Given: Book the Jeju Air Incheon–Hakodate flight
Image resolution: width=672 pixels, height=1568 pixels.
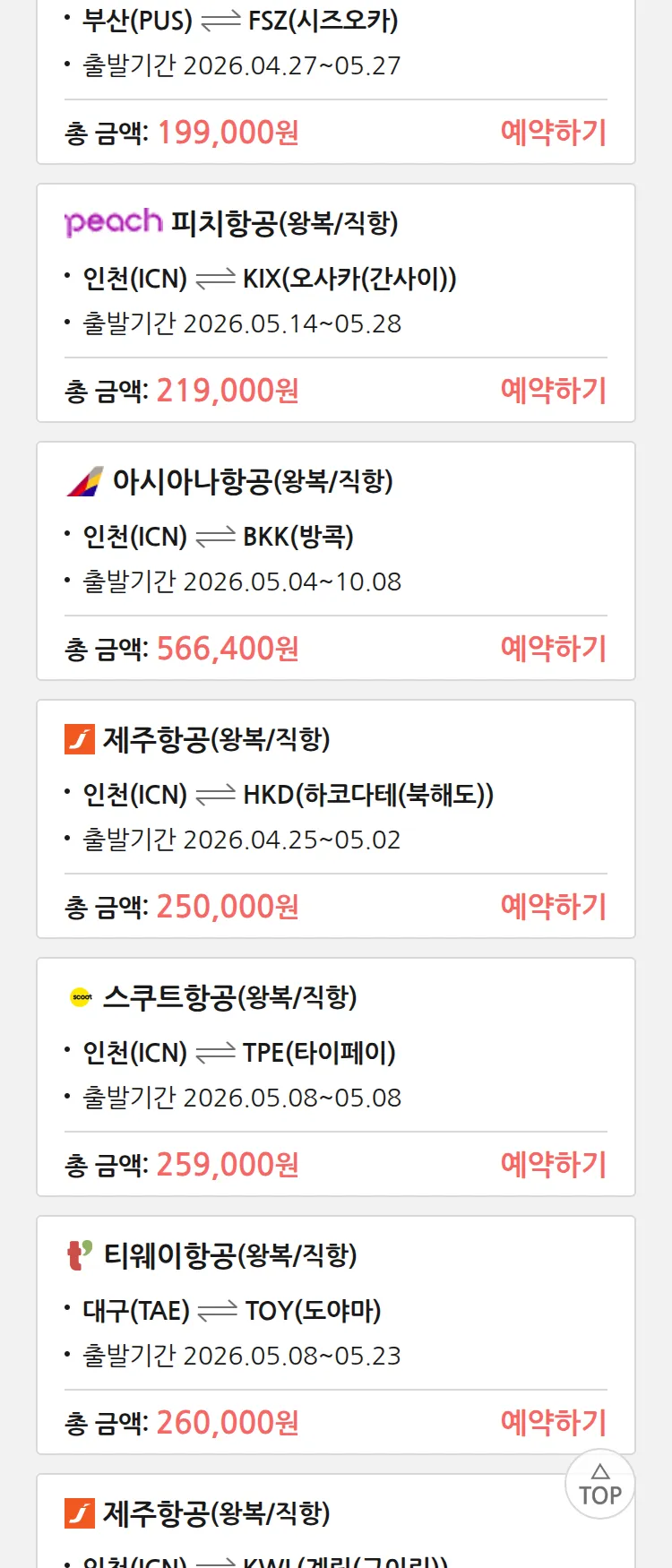Looking at the screenshot, I should tap(553, 907).
